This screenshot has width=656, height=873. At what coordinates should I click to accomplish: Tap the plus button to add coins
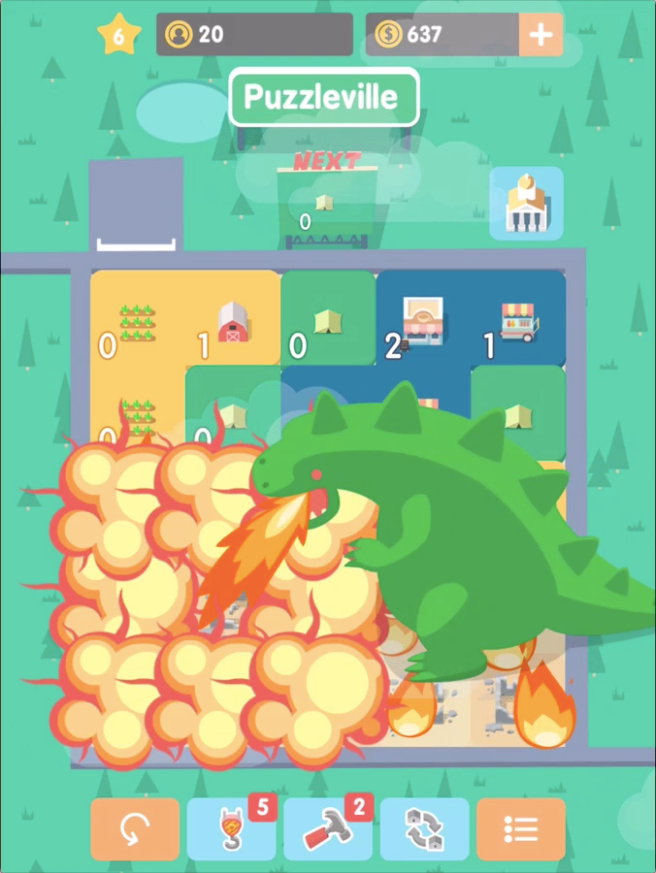click(540, 35)
